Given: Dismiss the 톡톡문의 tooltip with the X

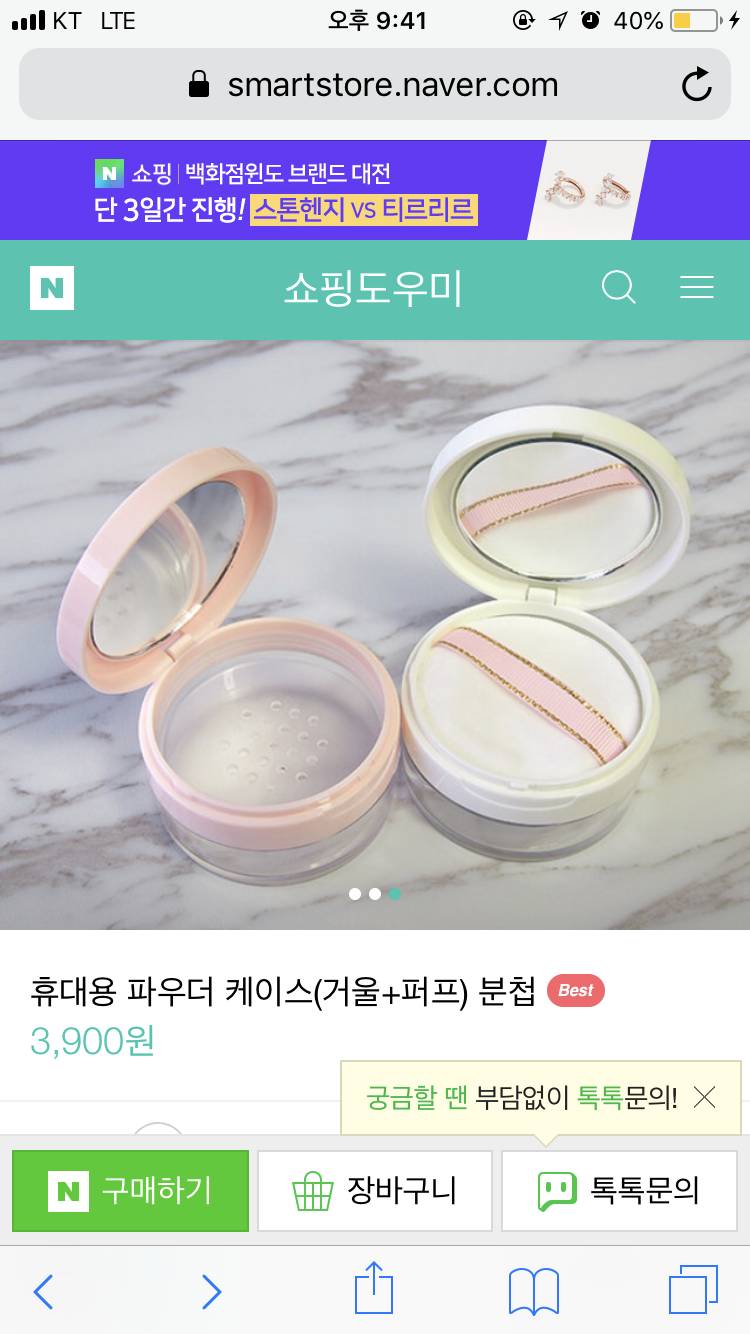Looking at the screenshot, I should [706, 1096].
